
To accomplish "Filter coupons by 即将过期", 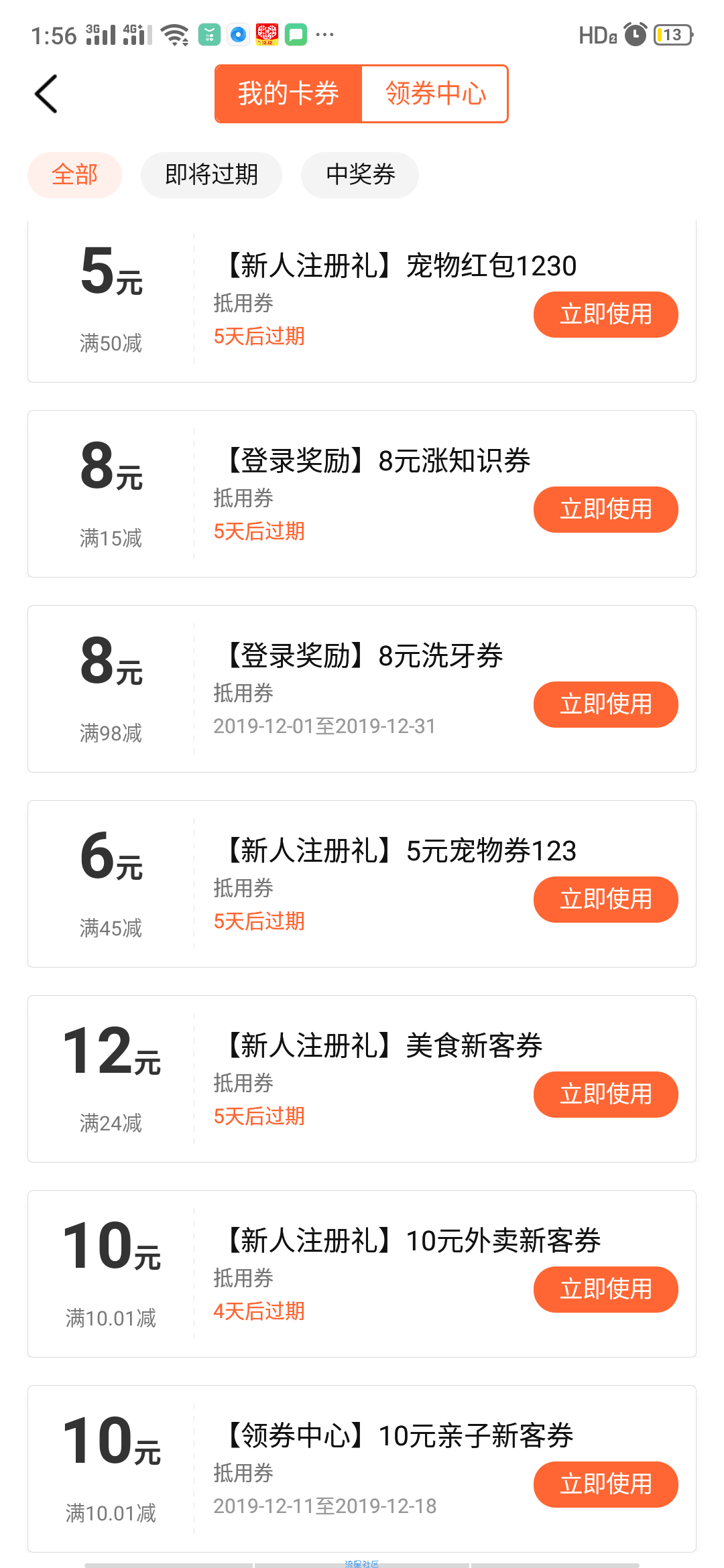I will pyautogui.click(x=211, y=175).
